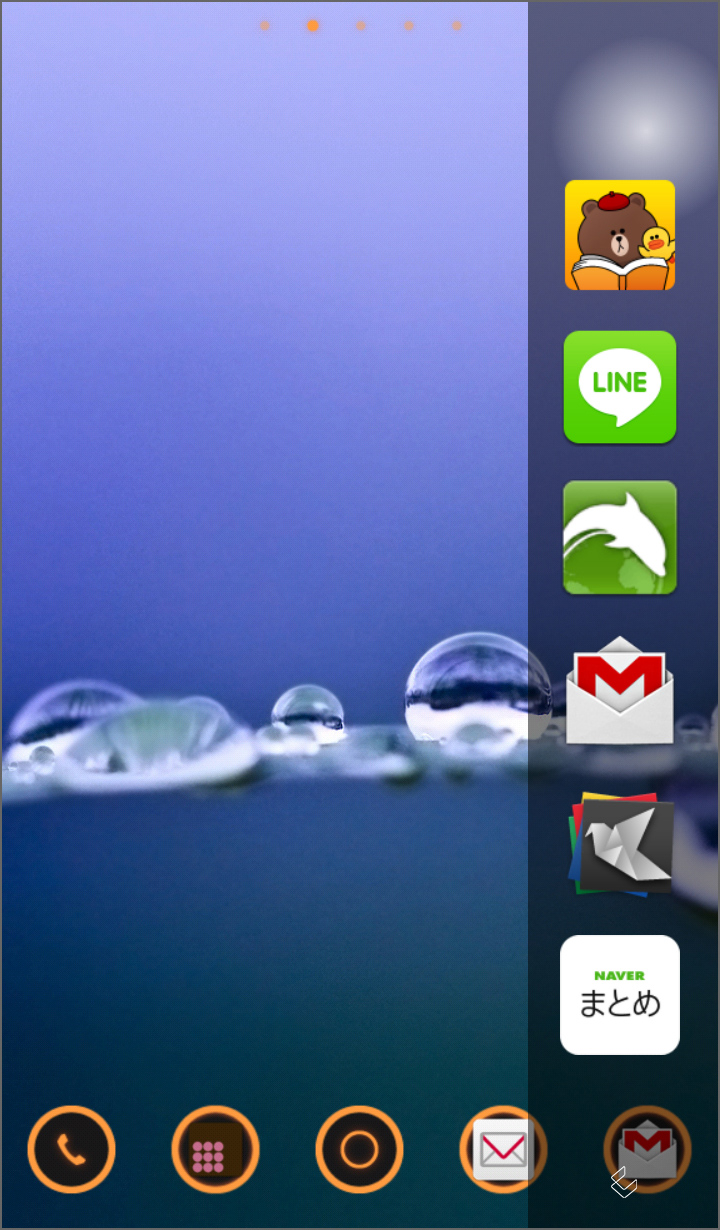Image resolution: width=720 pixels, height=1230 pixels.
Task: Open the app drawer grid icon
Action: tap(215, 1150)
